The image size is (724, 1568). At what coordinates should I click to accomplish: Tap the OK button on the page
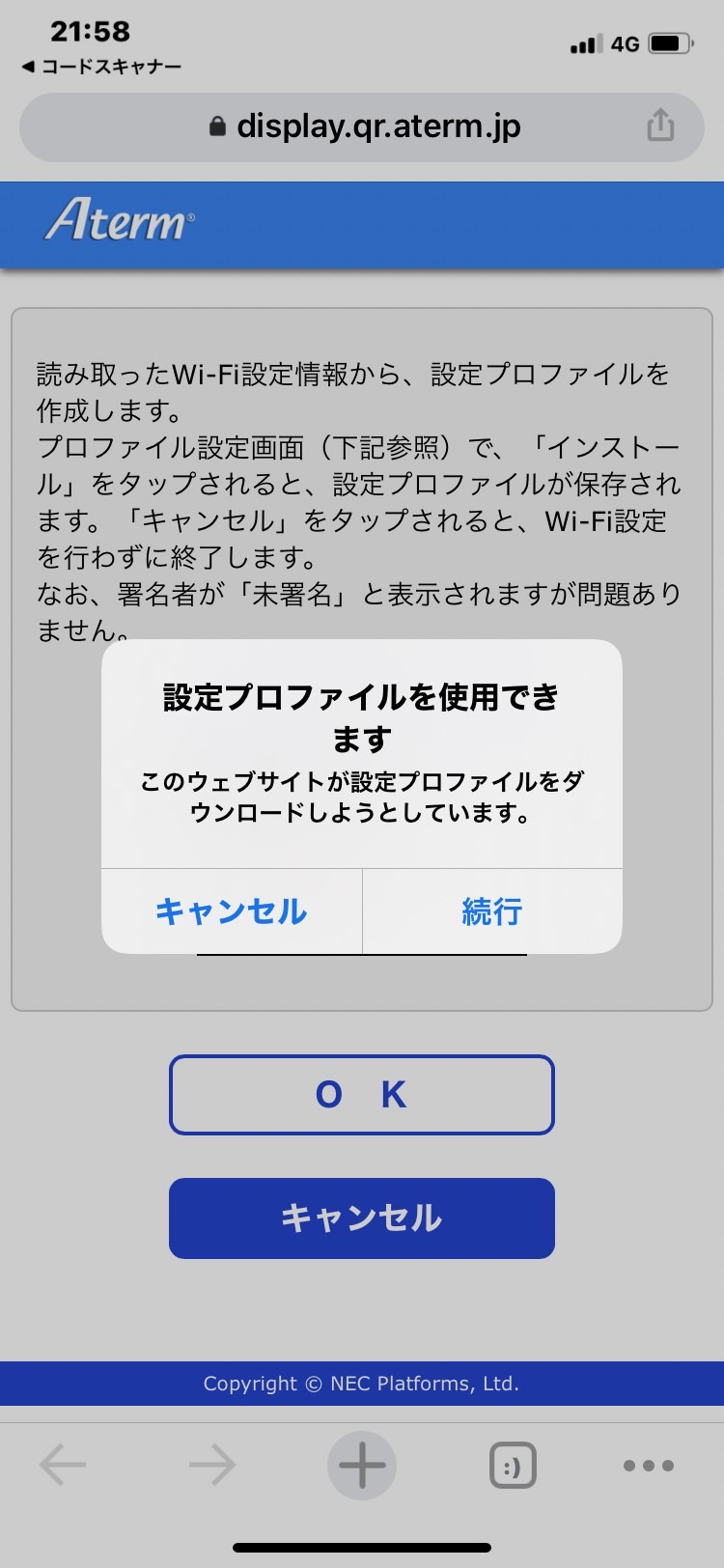point(361,1095)
